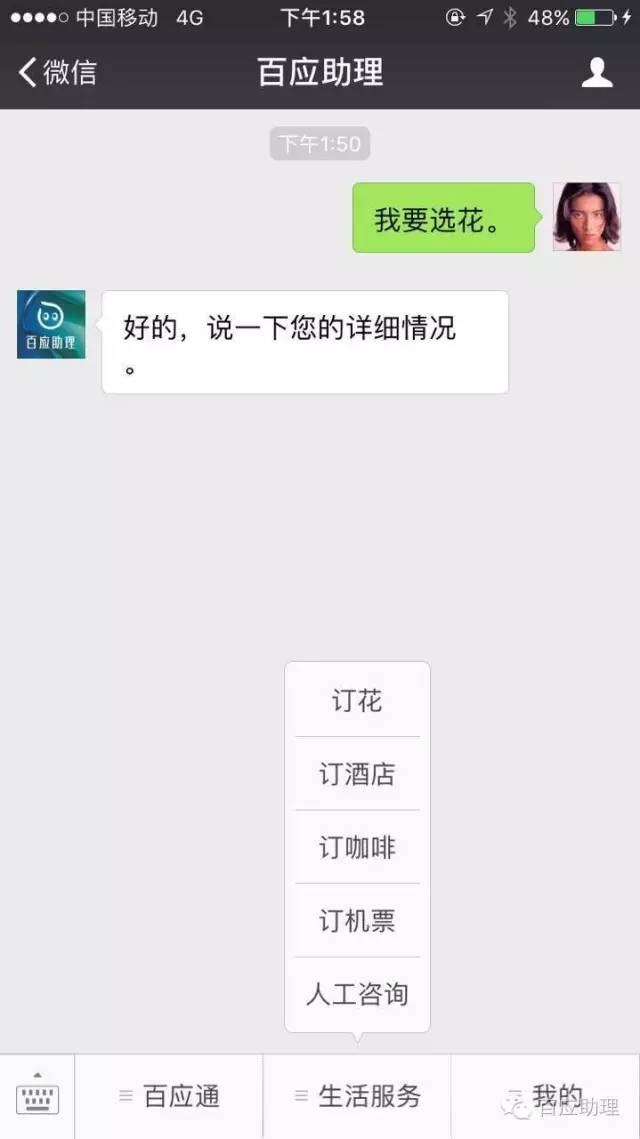Select 订花 from the popup menu
Viewport: 640px width, 1139px height.
(x=357, y=701)
